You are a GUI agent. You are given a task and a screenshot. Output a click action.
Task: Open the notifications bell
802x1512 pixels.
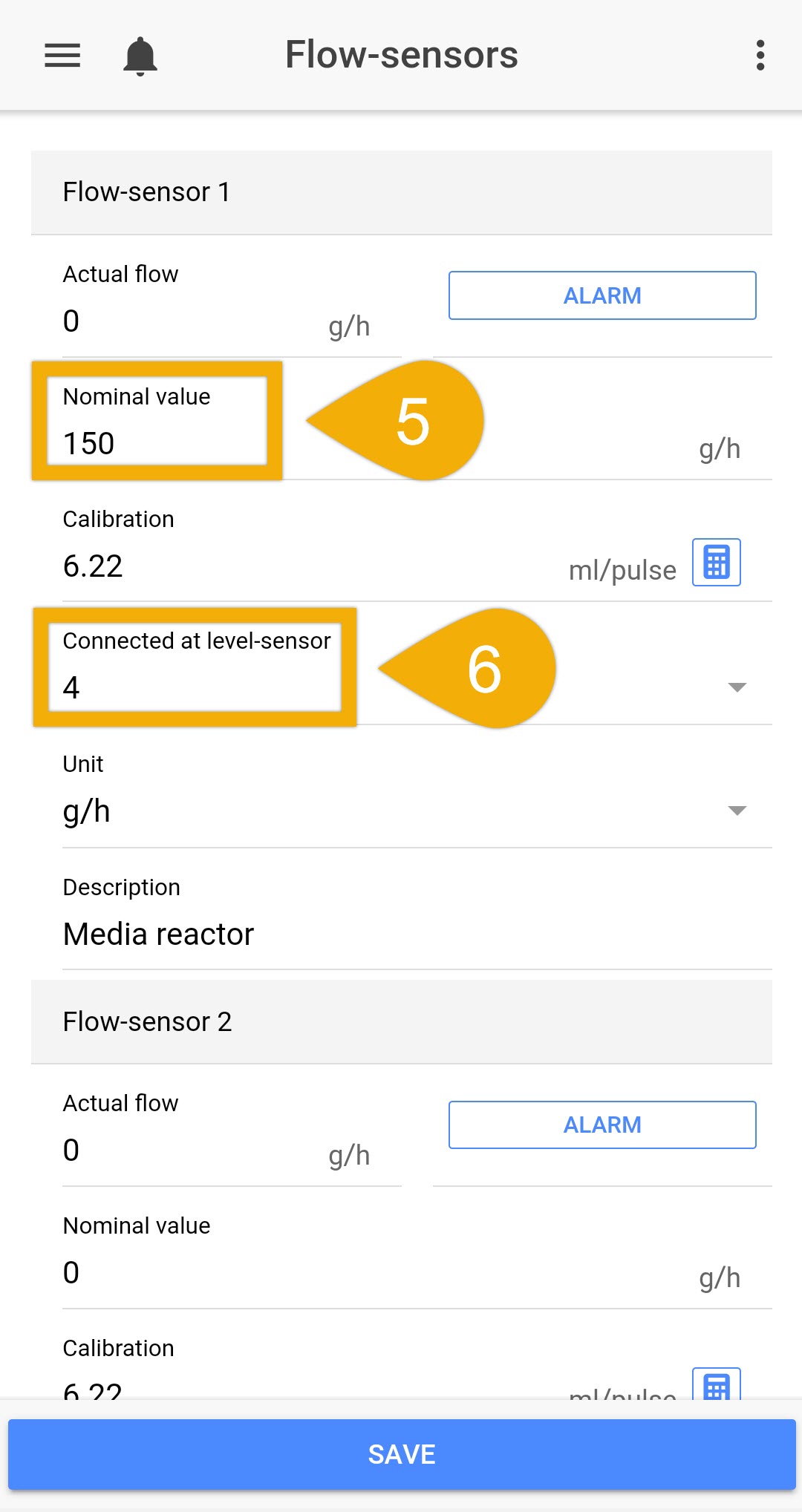(140, 55)
